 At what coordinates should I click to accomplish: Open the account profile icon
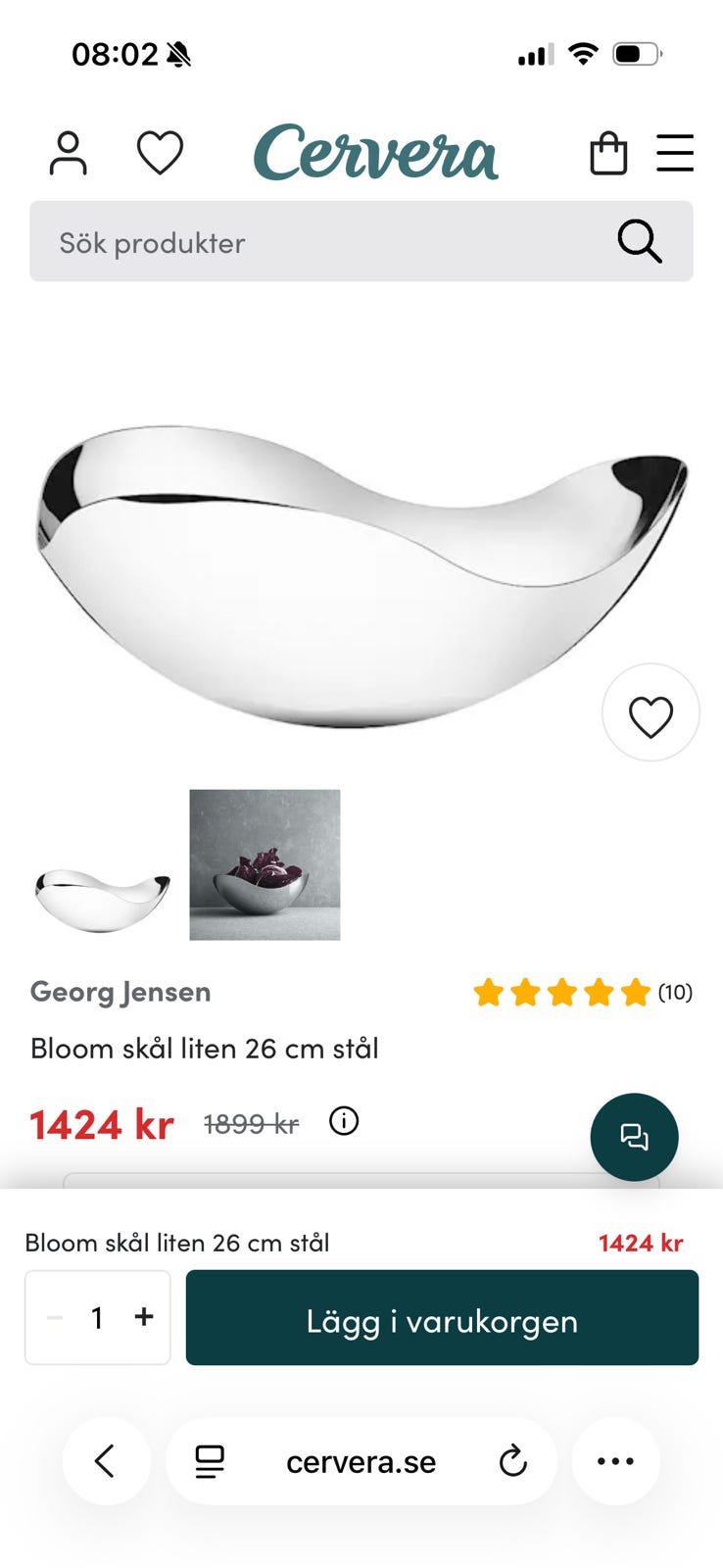pyautogui.click(x=68, y=152)
